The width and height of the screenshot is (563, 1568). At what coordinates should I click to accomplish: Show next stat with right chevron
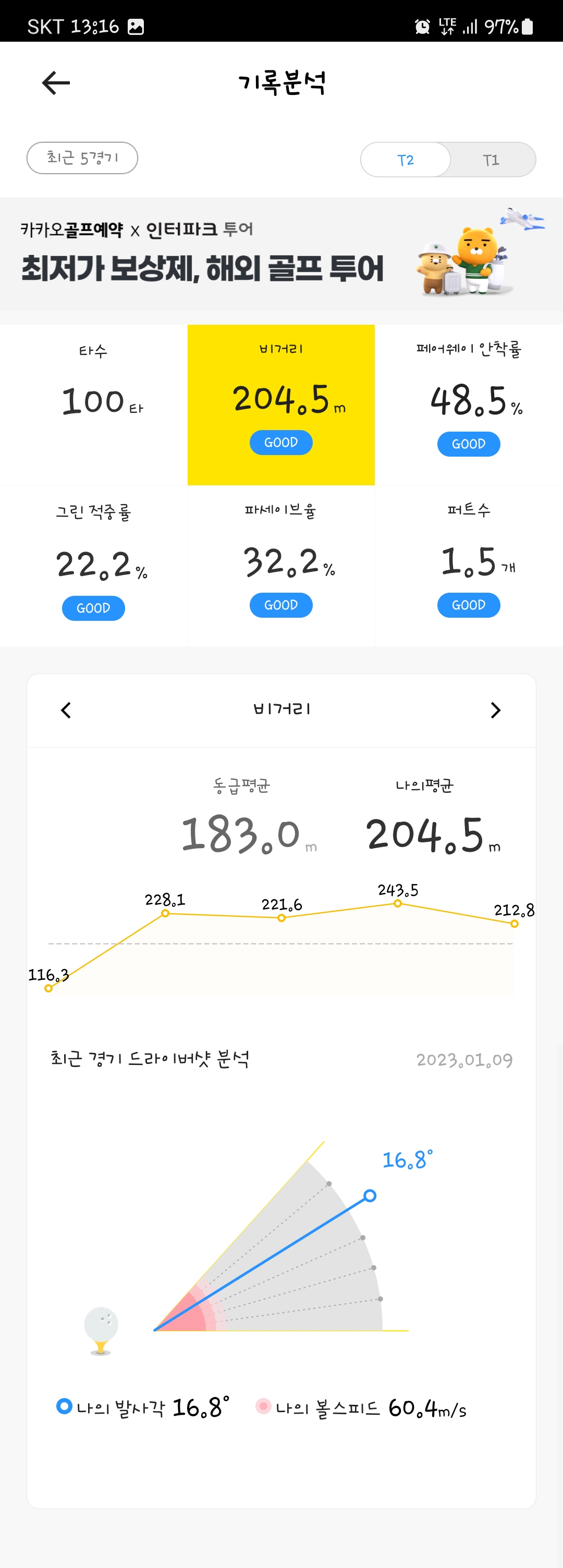(x=495, y=710)
